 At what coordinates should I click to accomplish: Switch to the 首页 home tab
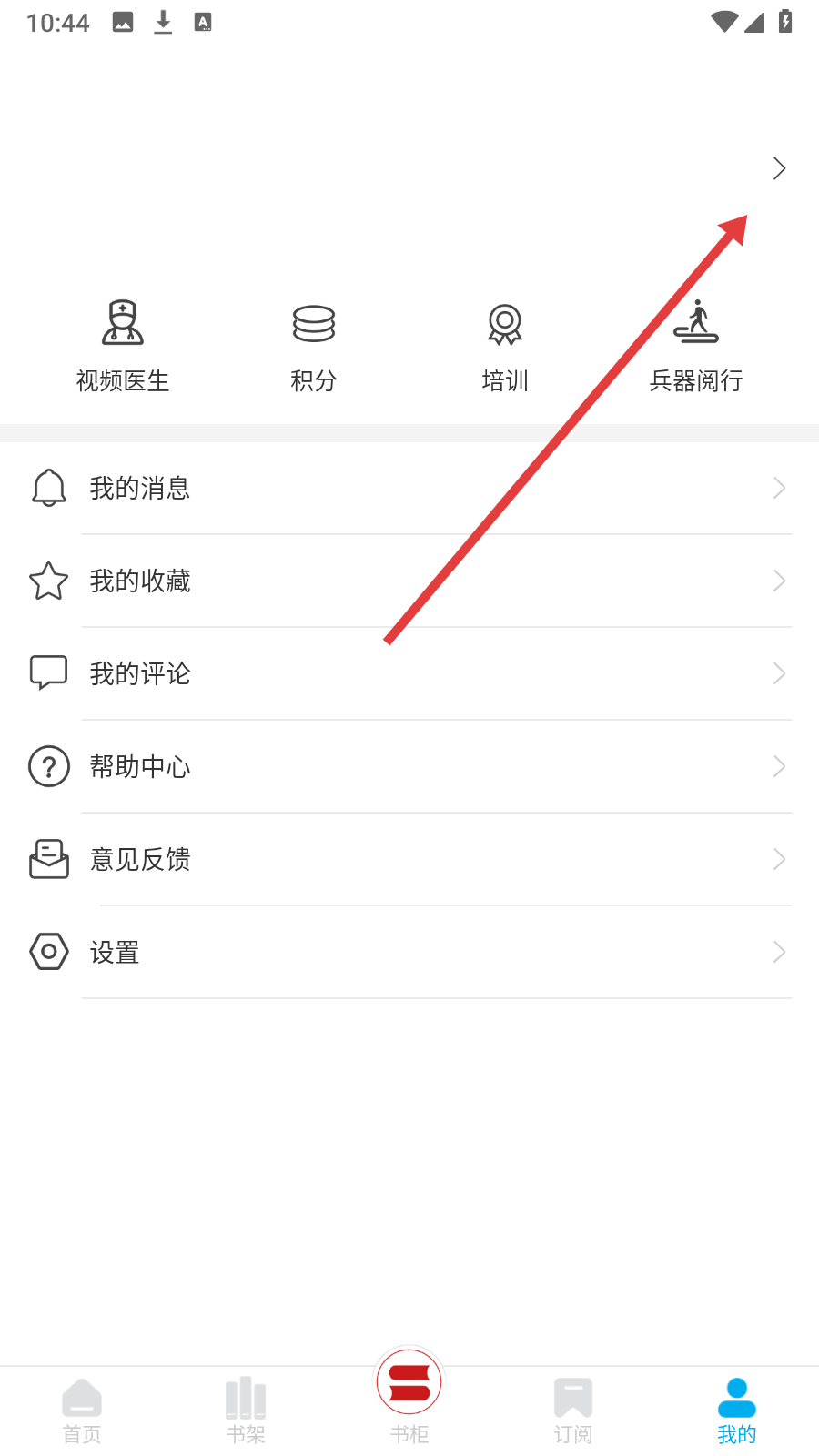pos(82,1410)
